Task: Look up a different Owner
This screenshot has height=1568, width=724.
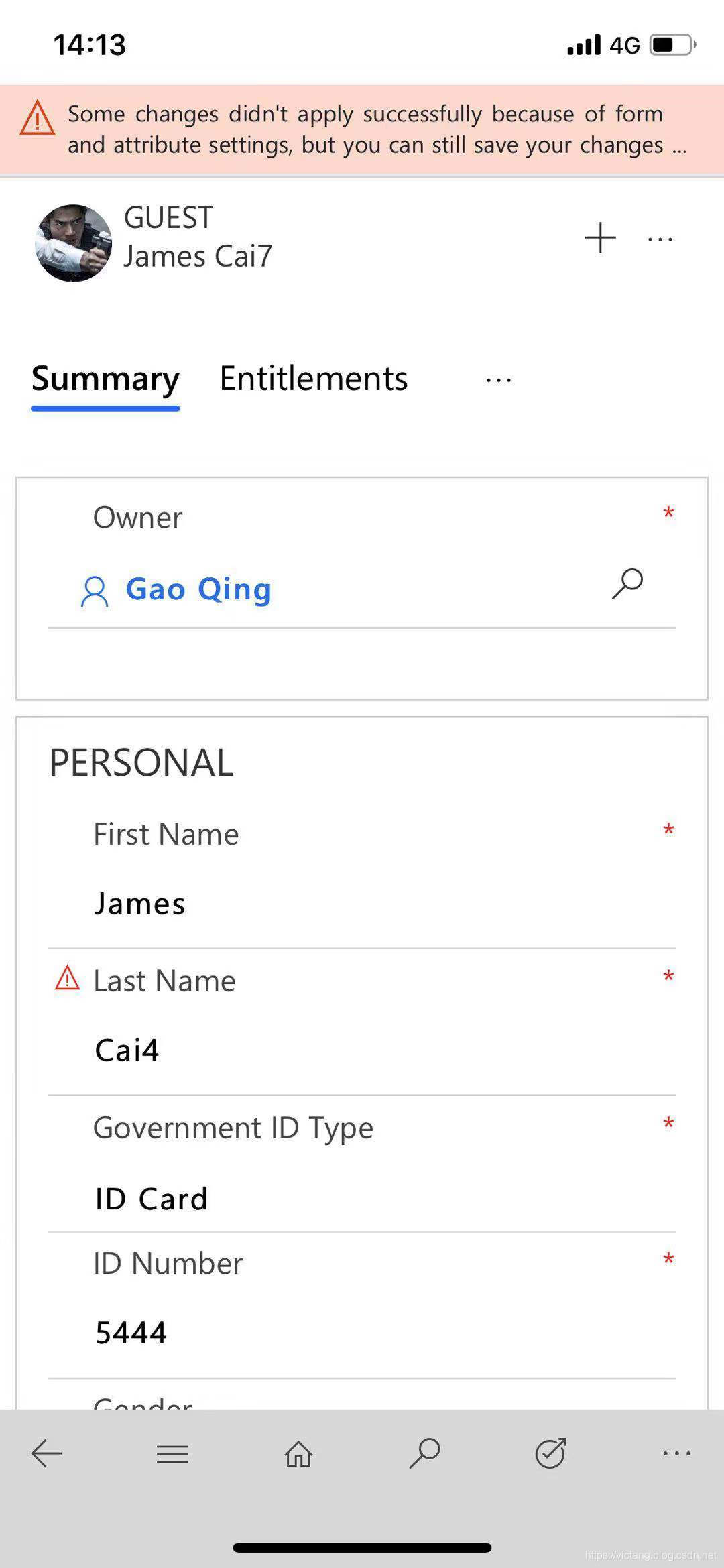Action: point(627,584)
